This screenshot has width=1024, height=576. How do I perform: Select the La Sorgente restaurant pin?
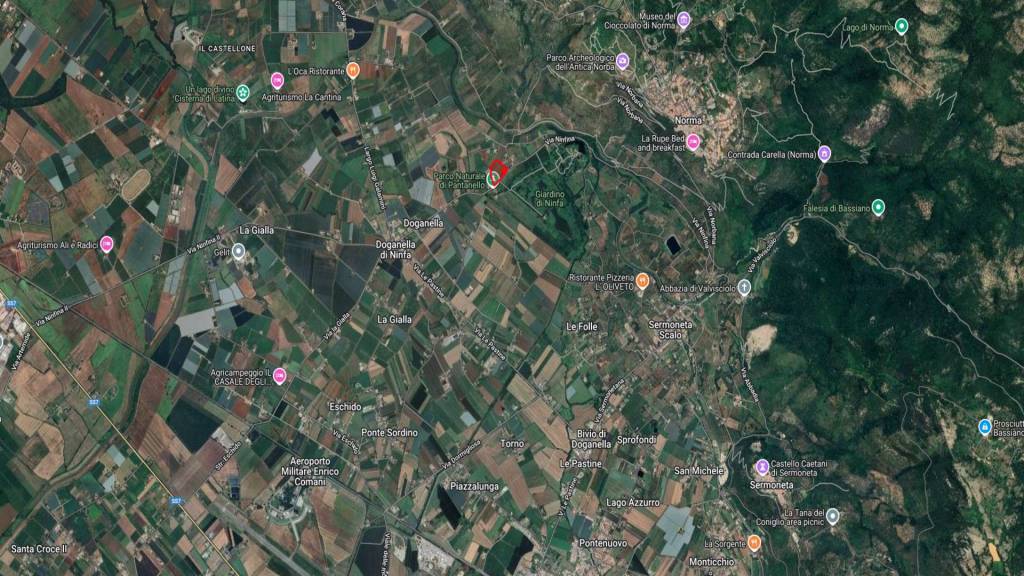pyautogui.click(x=754, y=543)
